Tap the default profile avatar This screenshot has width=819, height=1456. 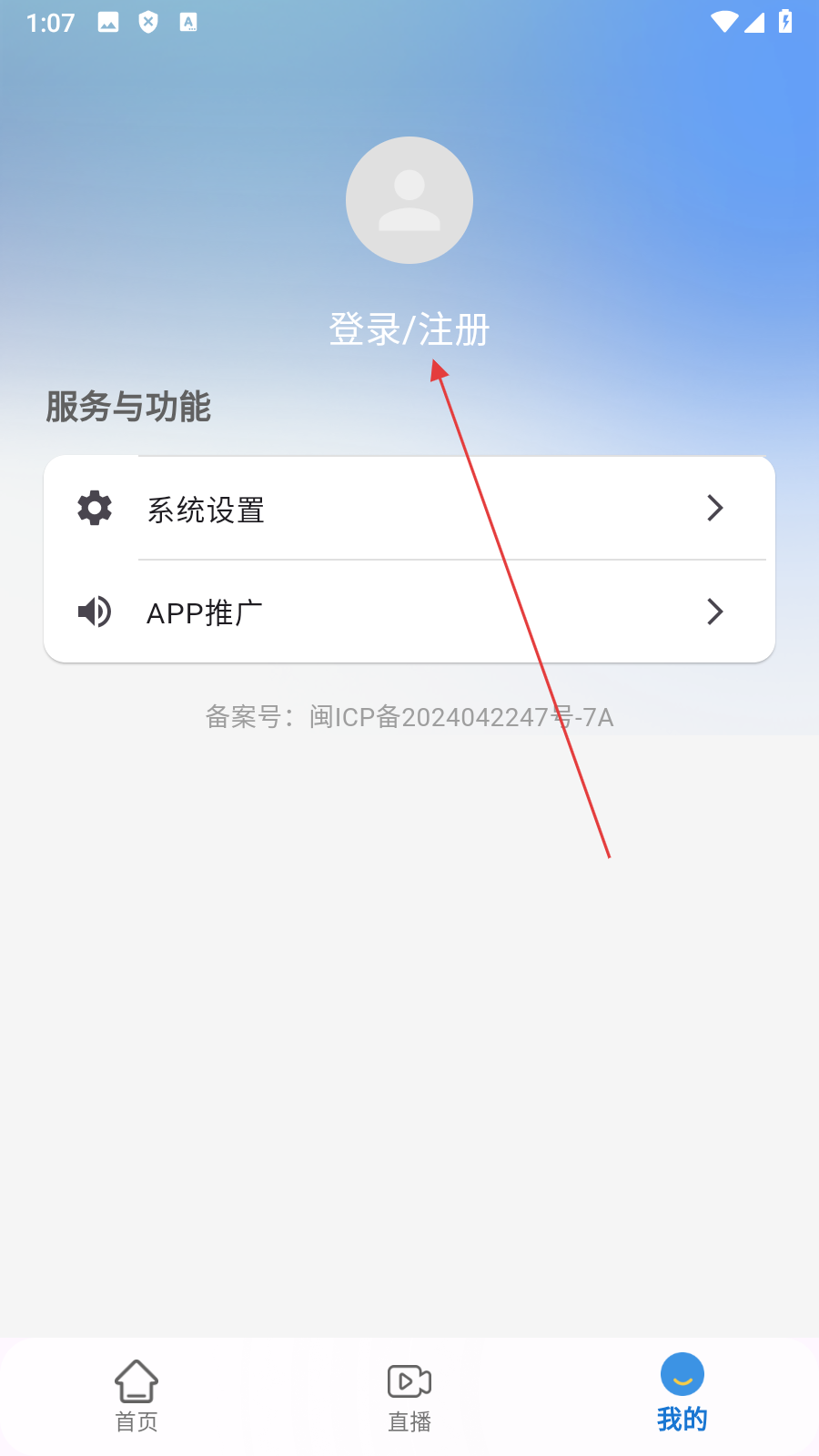coord(409,200)
